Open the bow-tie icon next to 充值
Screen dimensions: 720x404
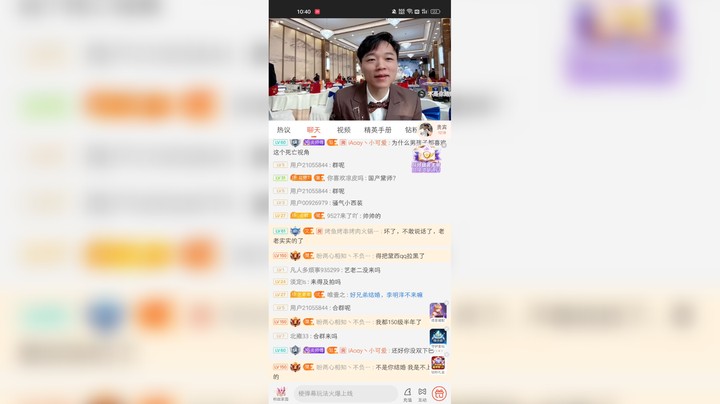click(x=422, y=393)
